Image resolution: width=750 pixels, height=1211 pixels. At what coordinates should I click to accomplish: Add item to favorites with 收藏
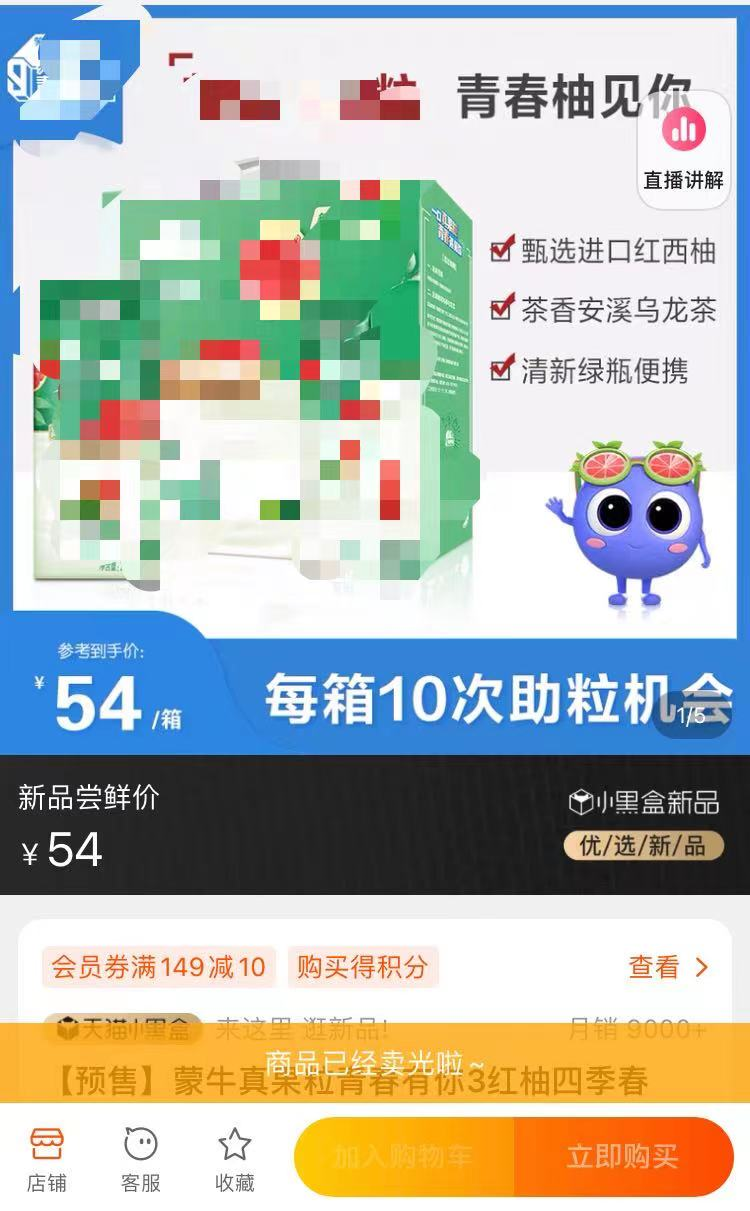(x=235, y=1159)
